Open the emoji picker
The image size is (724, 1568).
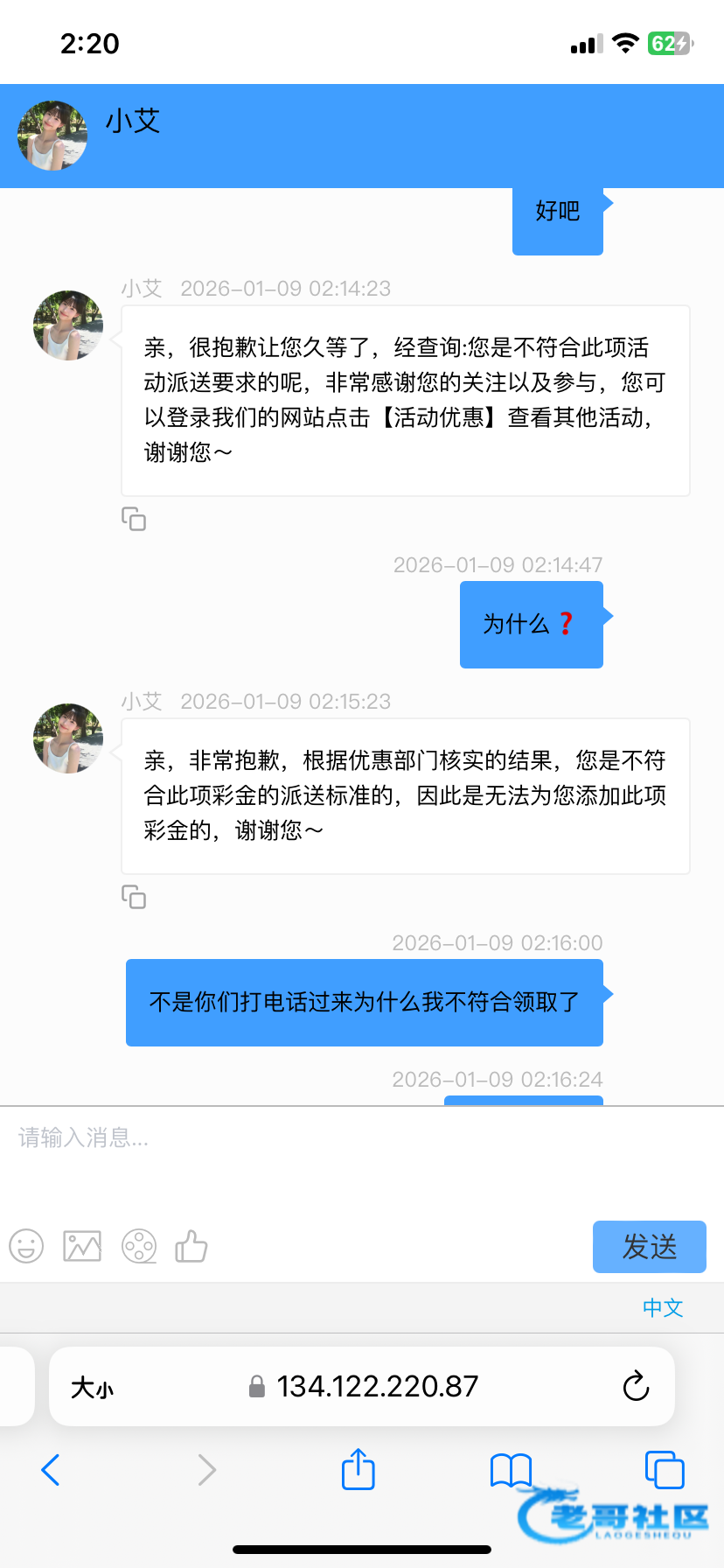click(26, 1246)
